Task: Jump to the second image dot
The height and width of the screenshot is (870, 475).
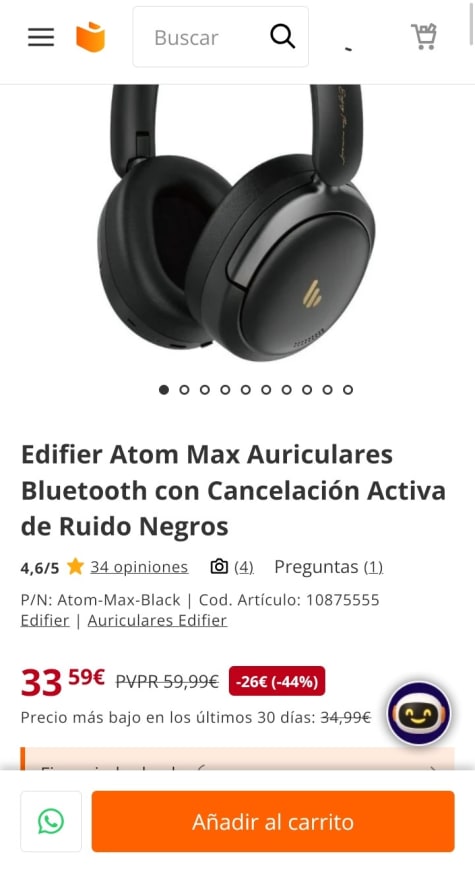Action: tap(184, 390)
